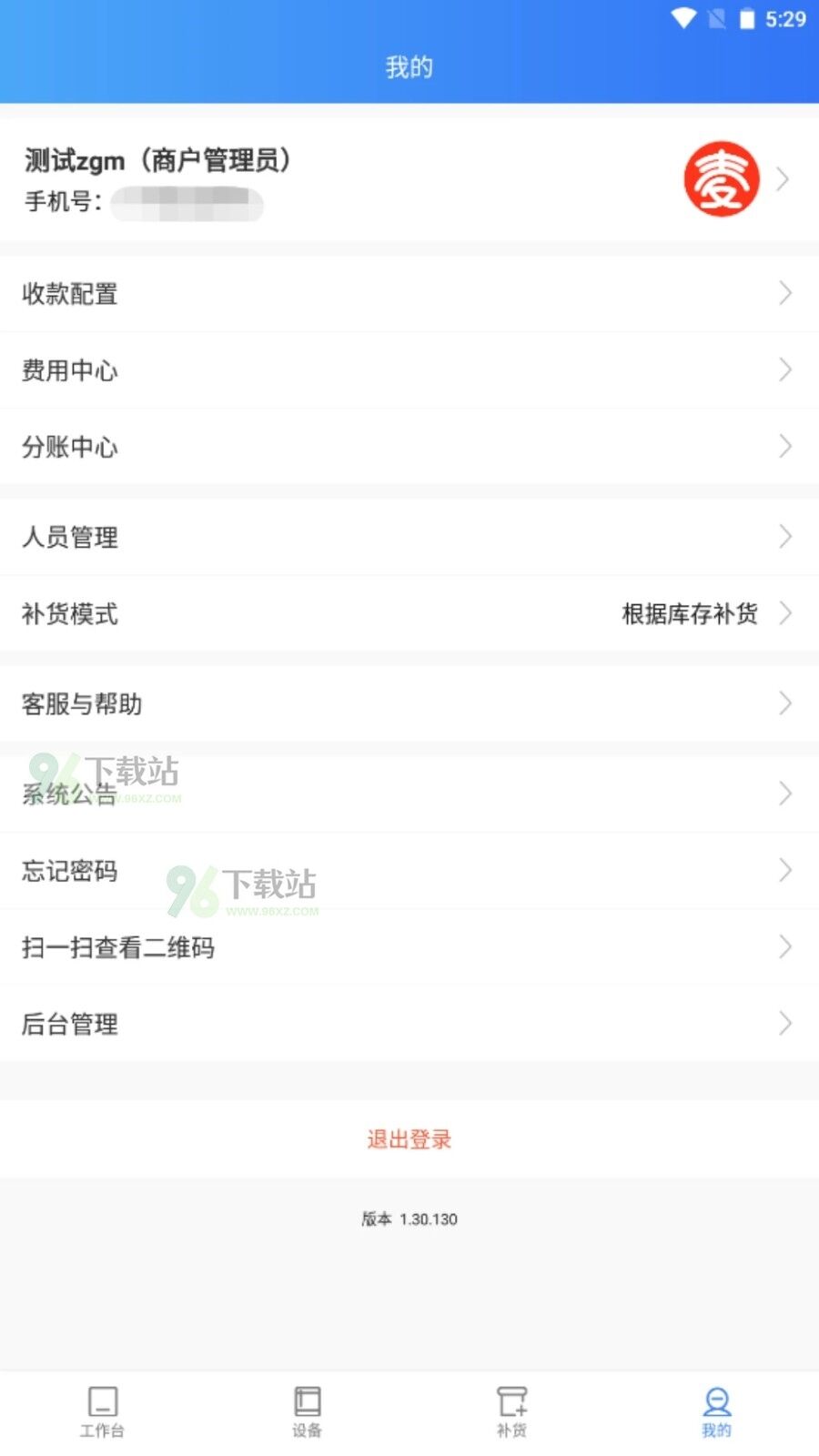819x1456 pixels.
Task: Switch to the 工作台 tab
Action: pos(102,1412)
